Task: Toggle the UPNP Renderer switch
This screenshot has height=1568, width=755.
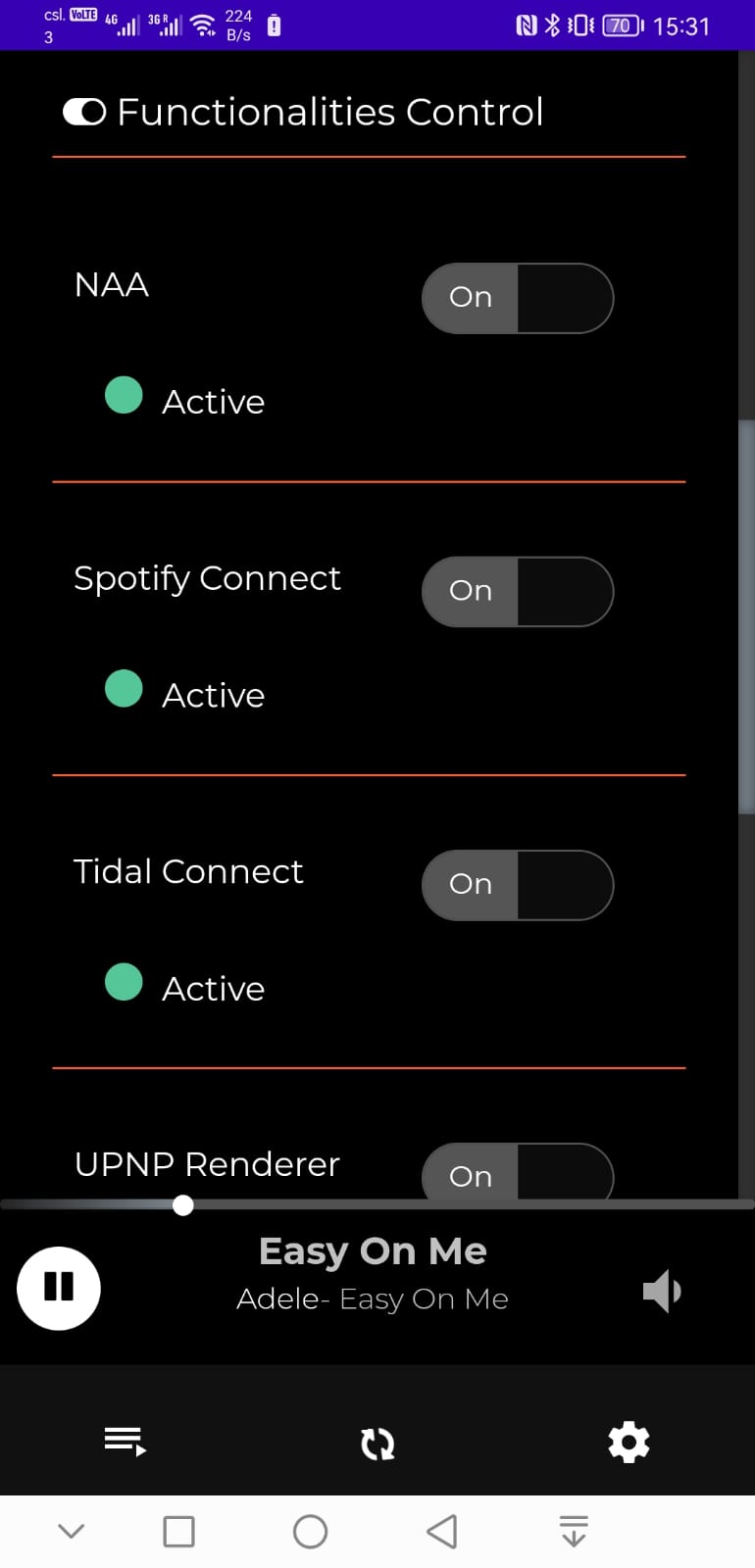Action: pyautogui.click(x=518, y=1172)
